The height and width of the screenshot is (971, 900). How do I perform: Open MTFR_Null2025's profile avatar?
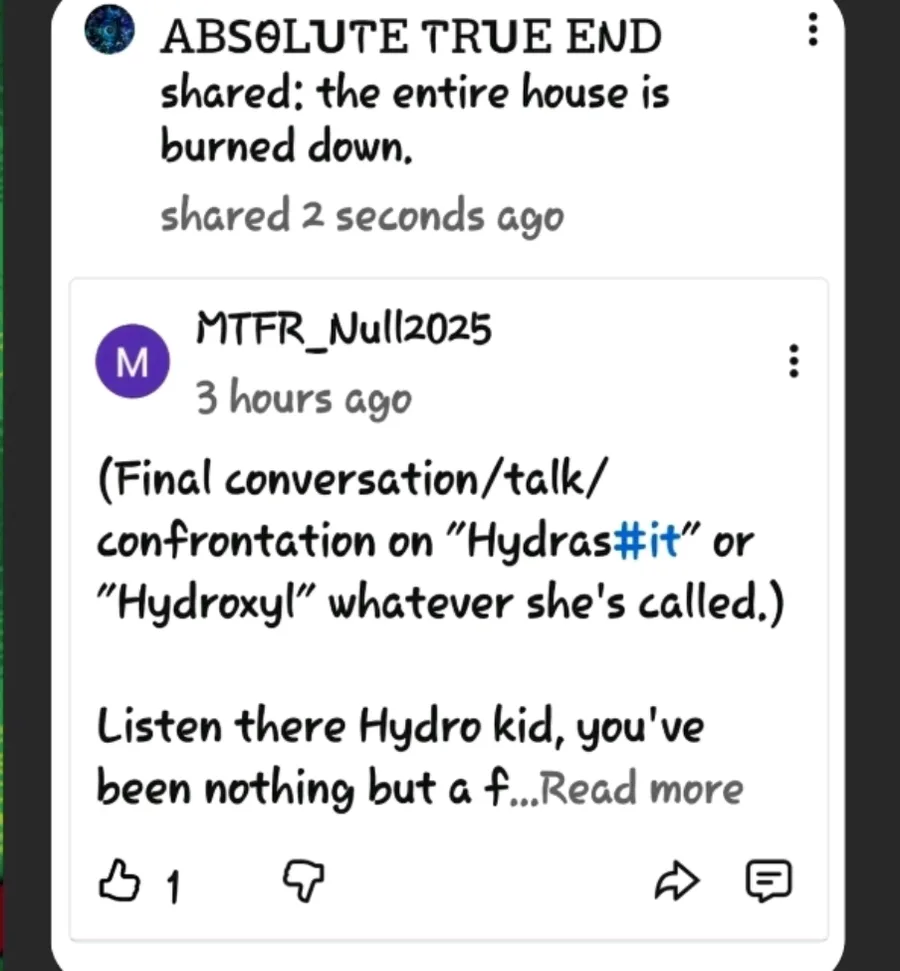pos(127,360)
